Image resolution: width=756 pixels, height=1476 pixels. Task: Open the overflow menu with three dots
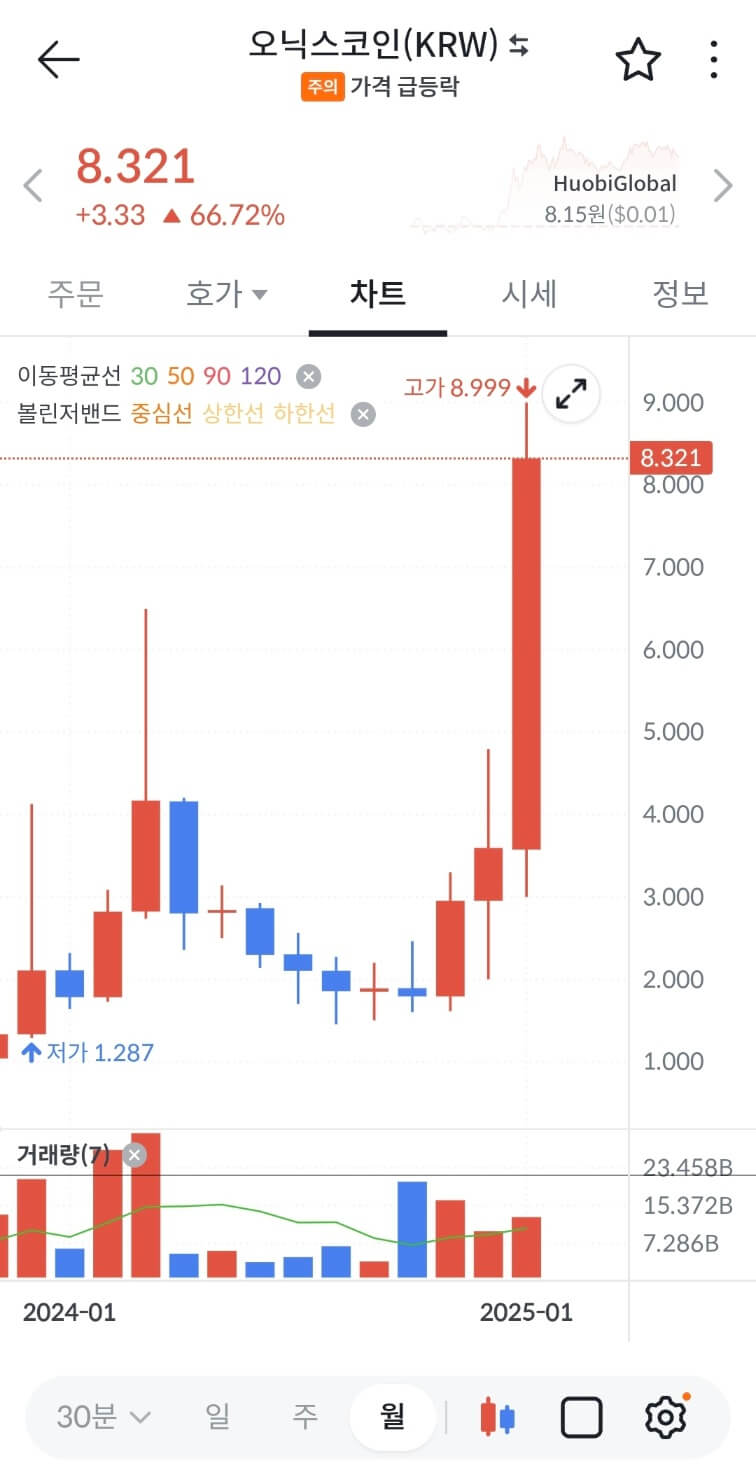pyautogui.click(x=713, y=58)
